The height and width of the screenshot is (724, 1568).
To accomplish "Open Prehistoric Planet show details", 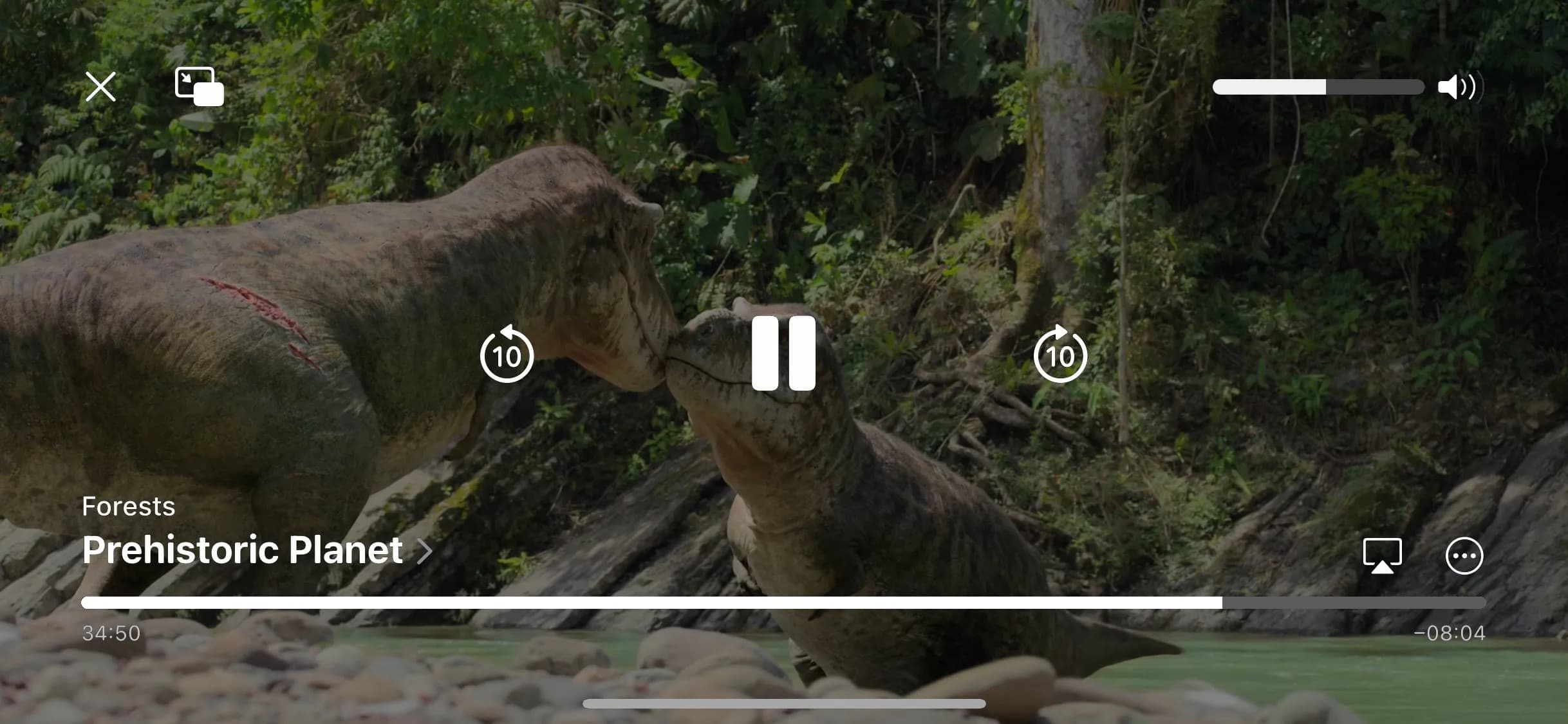I will [x=256, y=550].
